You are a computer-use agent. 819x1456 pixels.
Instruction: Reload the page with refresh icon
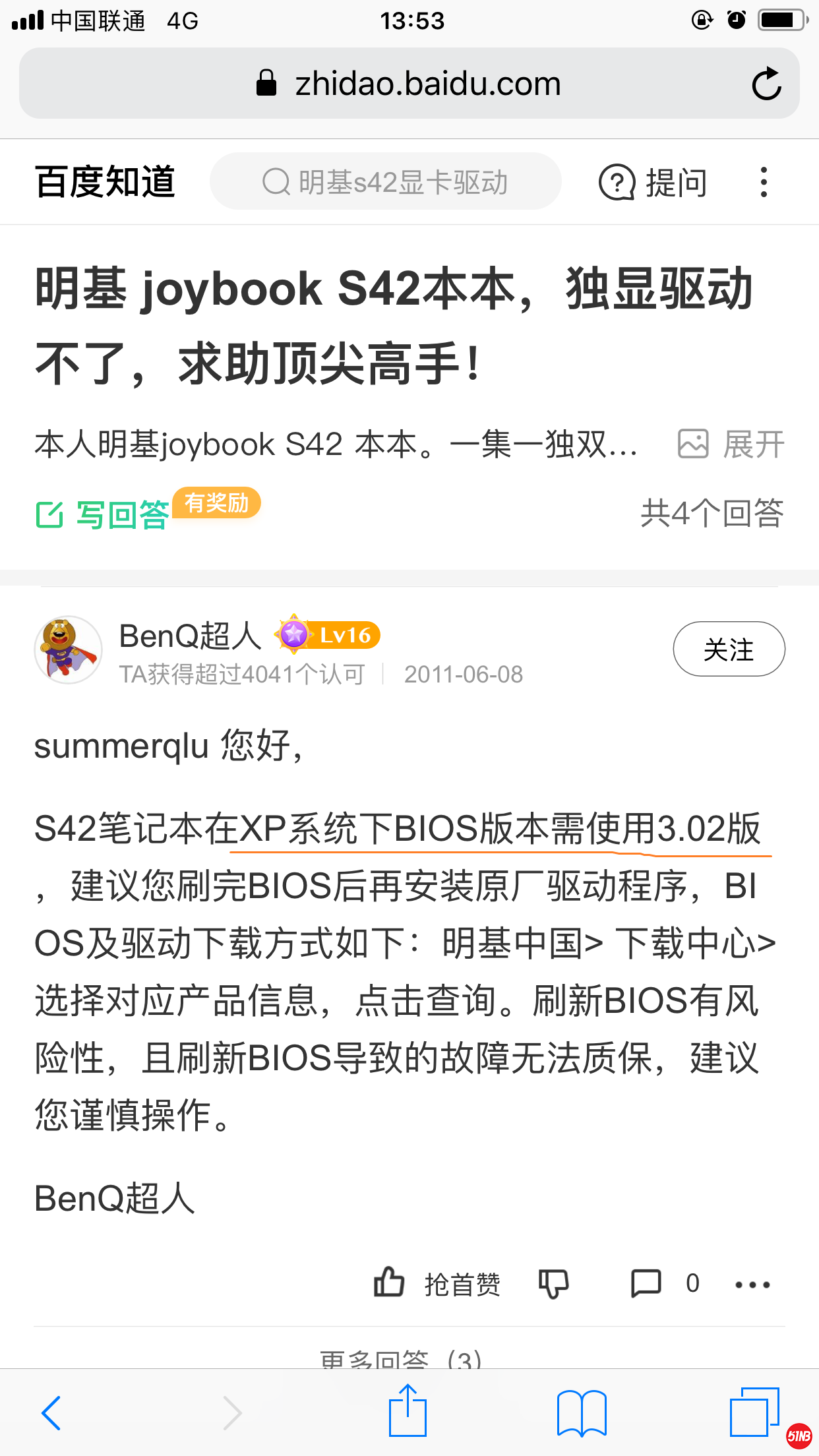766,84
